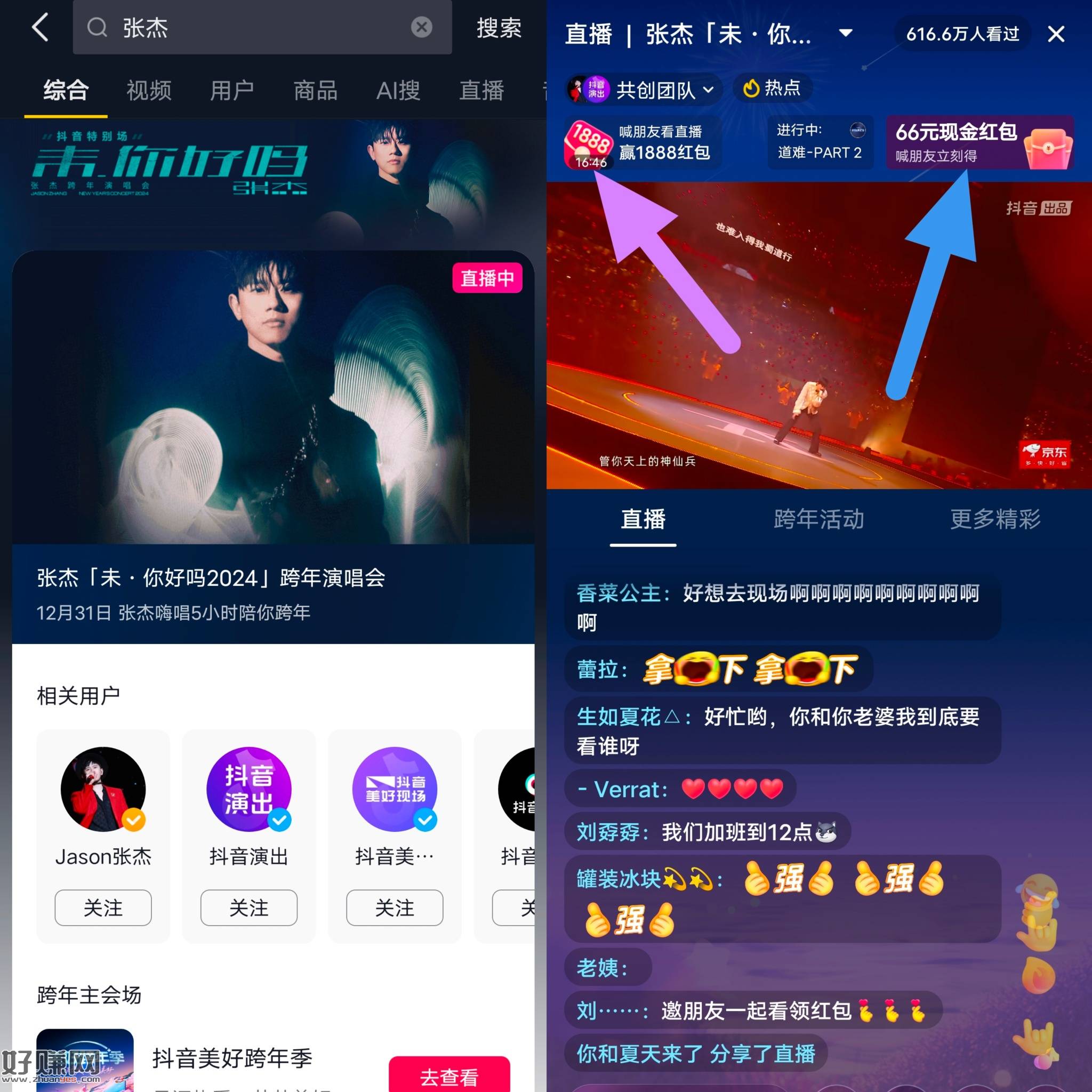Screen dimensions: 1092x1092
Task: Tap 去查看 for 抖音美好跨年季
Action: 449,1075
